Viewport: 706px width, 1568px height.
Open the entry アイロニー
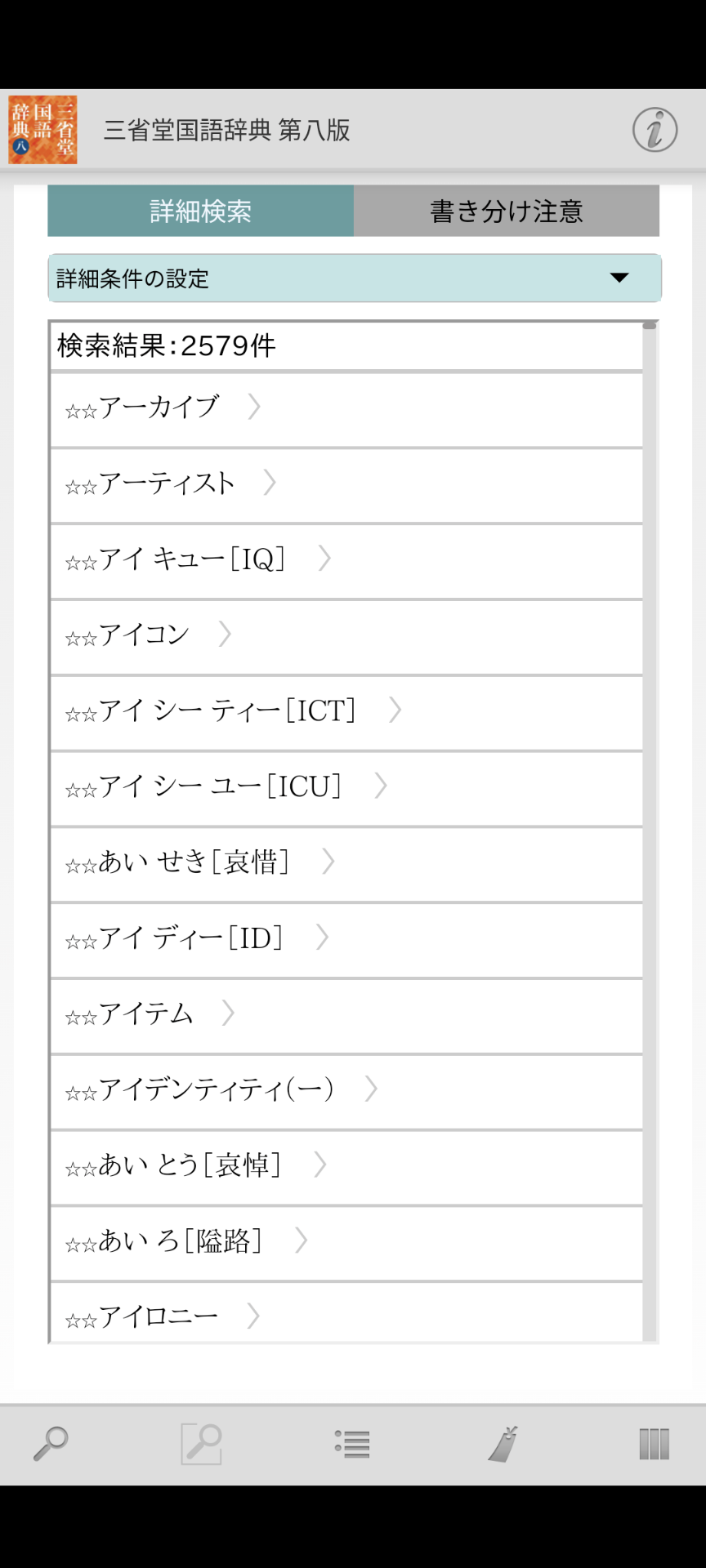pos(346,1315)
